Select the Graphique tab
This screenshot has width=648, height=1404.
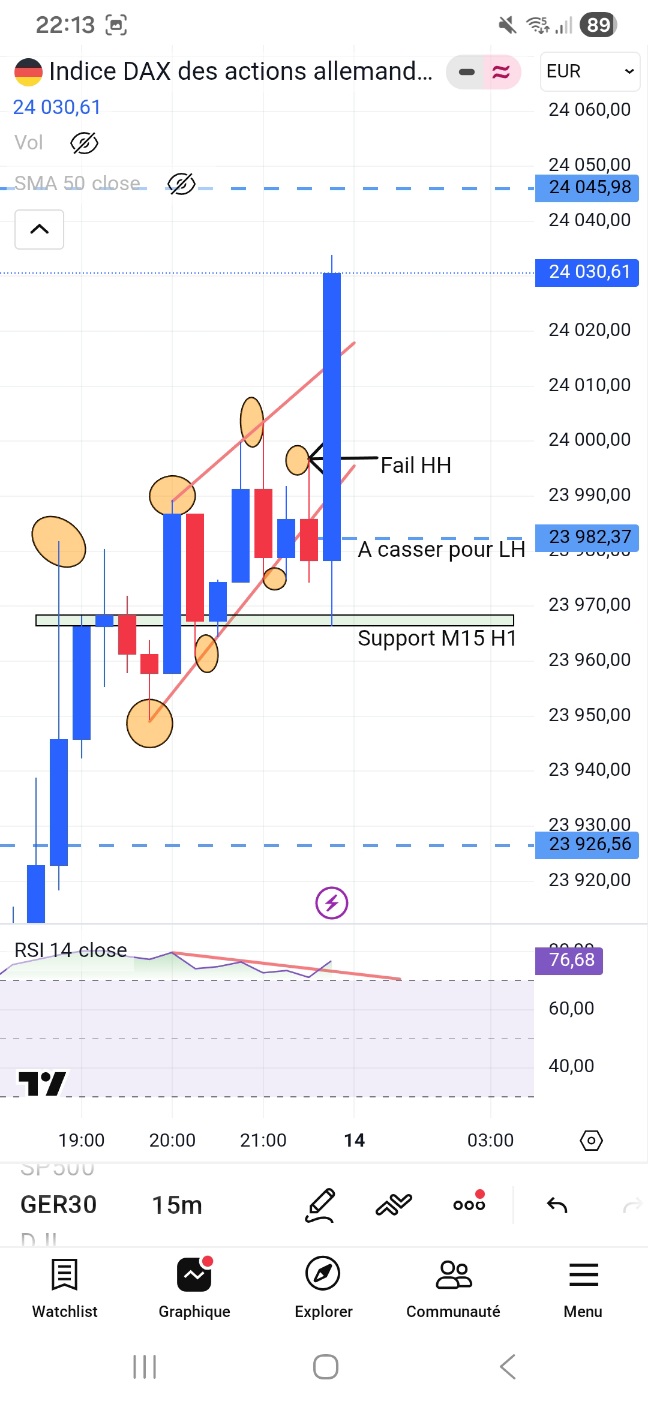click(194, 1289)
